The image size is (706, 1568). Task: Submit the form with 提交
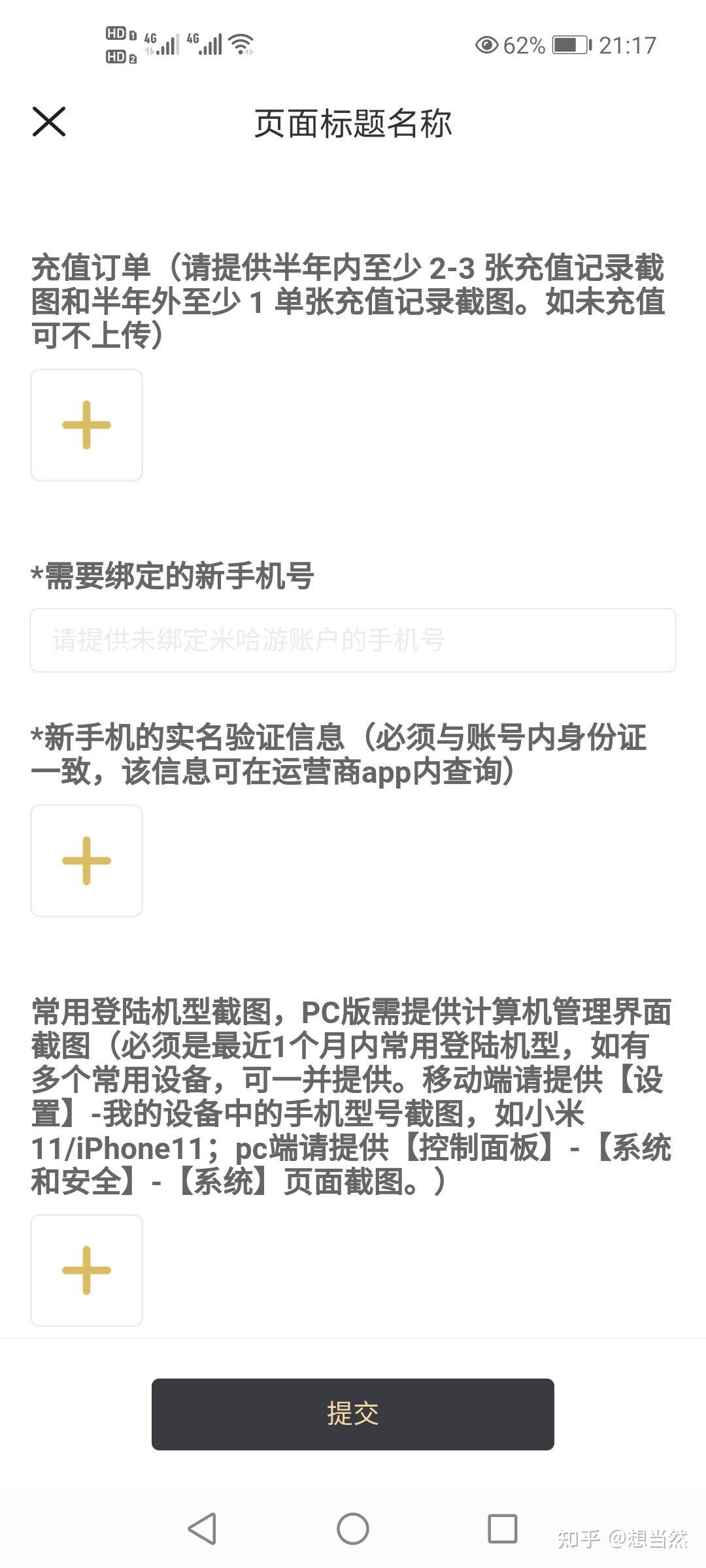353,1414
